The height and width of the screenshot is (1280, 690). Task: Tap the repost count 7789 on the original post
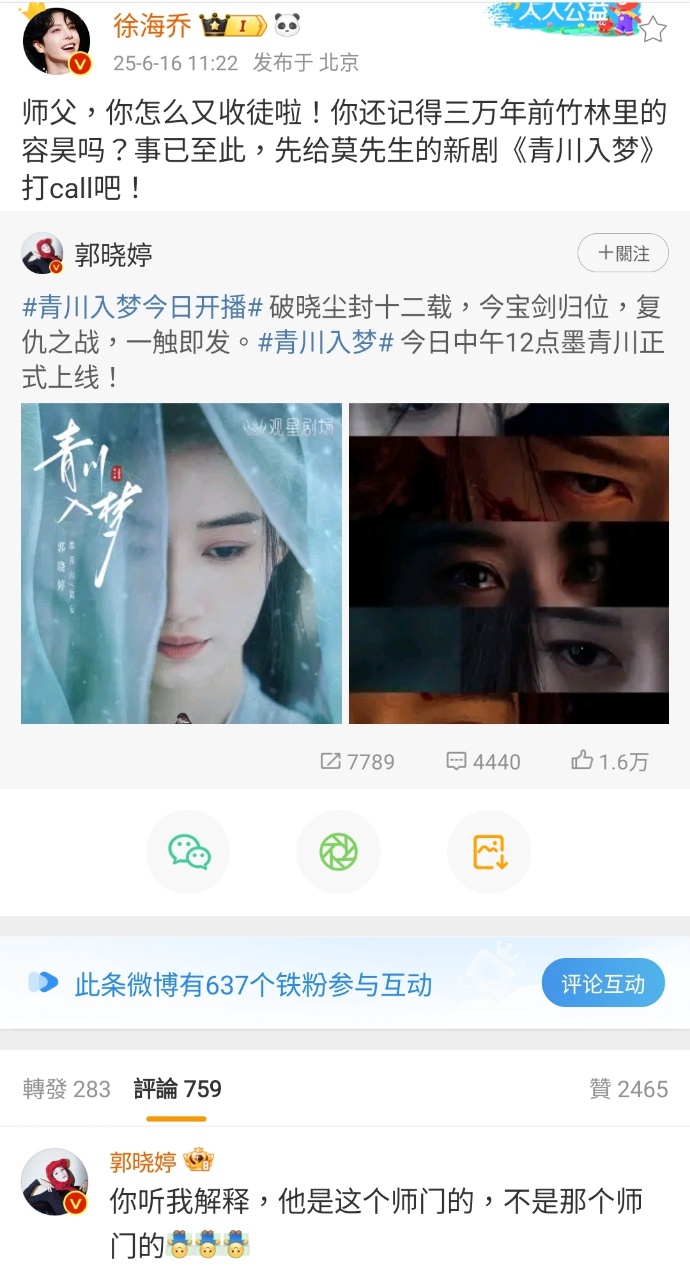[357, 762]
